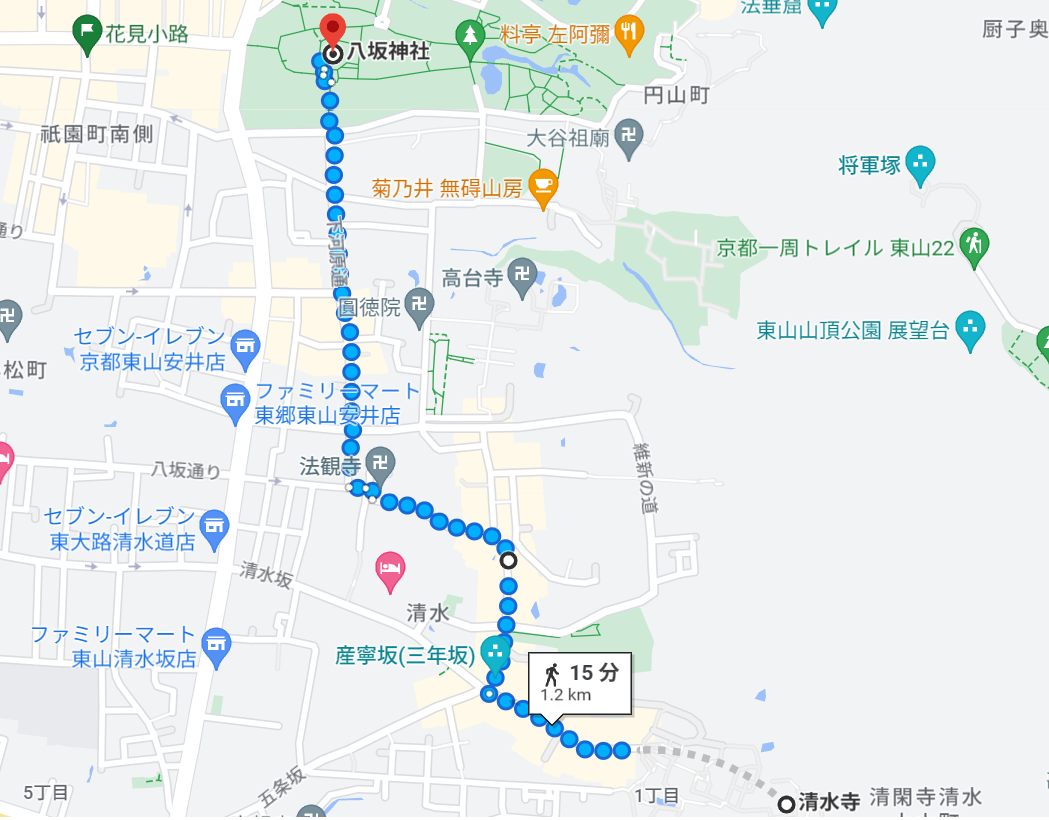
Task: Open the 法観寺 temple marker
Action: 380,464
